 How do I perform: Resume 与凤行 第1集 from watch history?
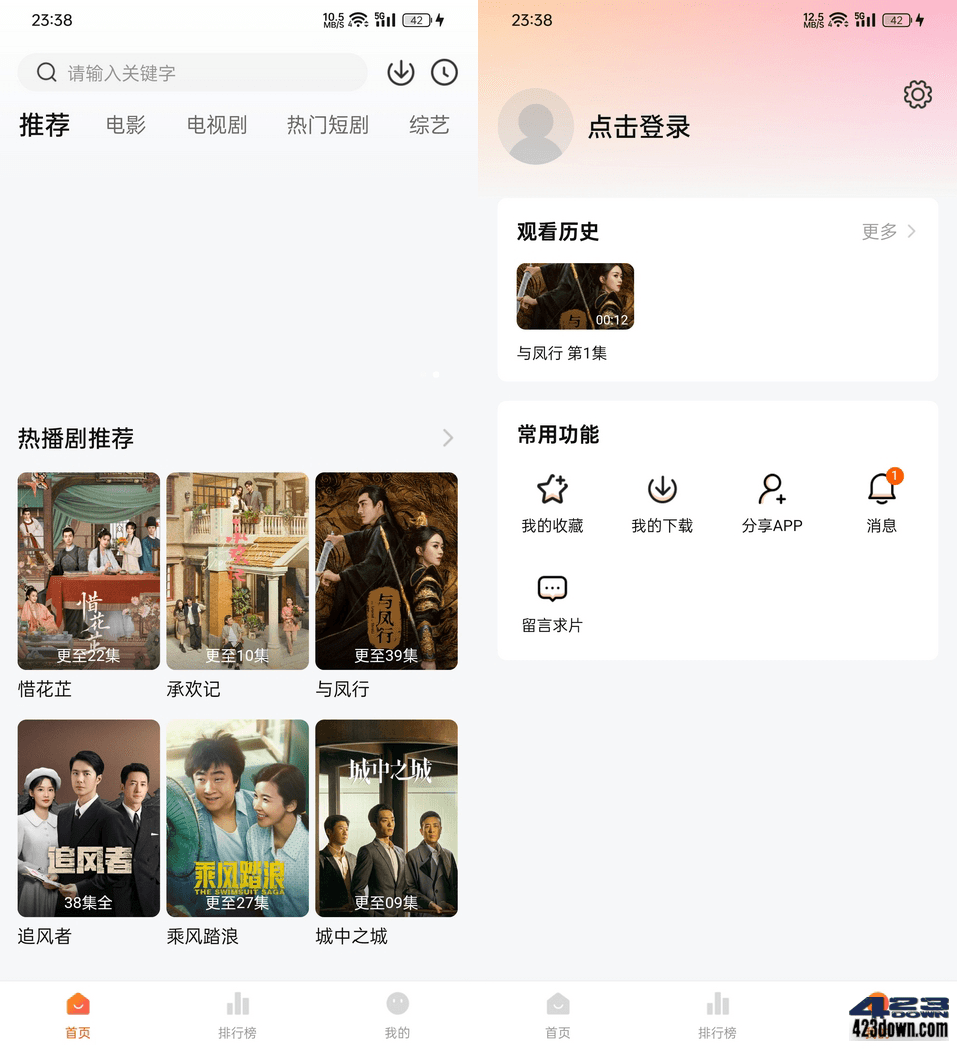[x=575, y=296]
